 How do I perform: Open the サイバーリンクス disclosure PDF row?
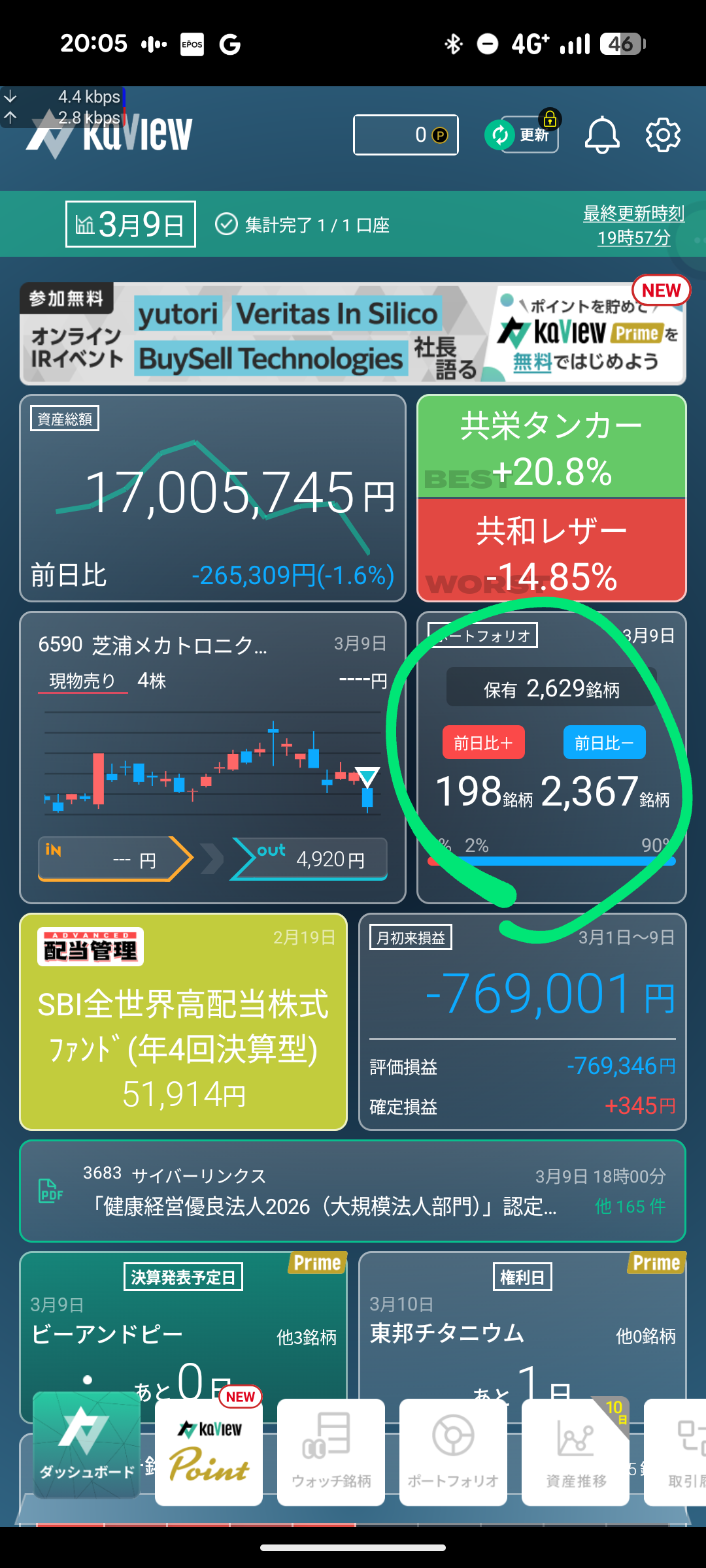tap(353, 1191)
